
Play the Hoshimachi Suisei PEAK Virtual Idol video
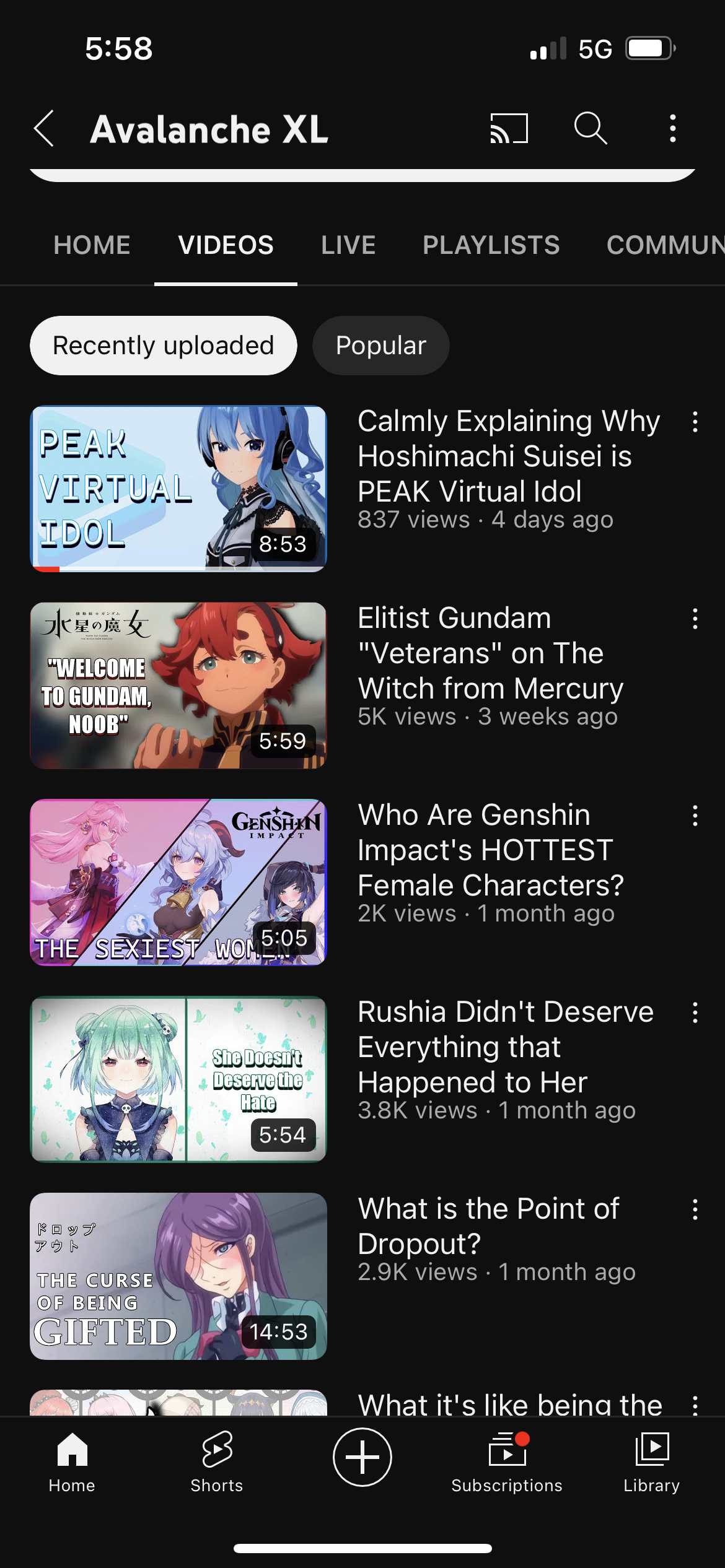click(x=178, y=489)
